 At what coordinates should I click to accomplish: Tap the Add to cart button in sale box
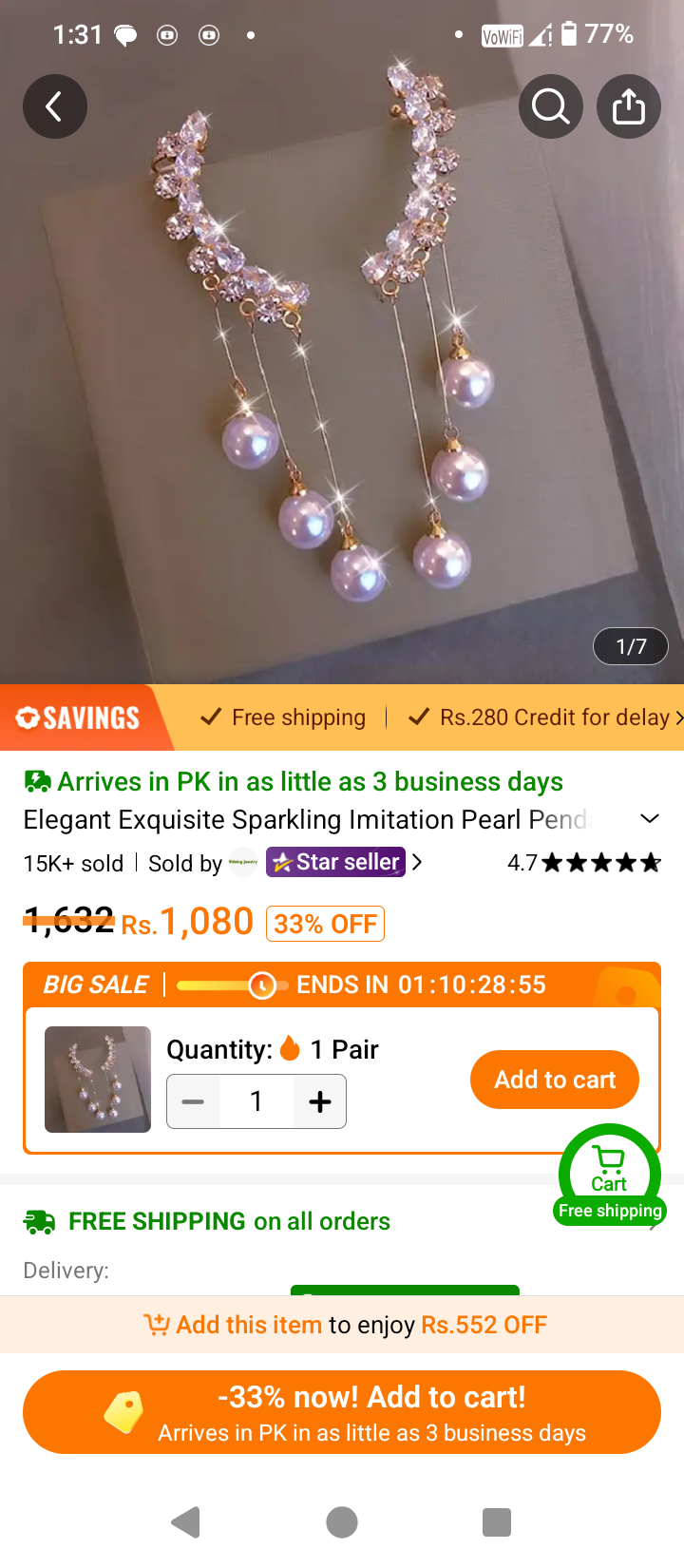(x=555, y=1080)
